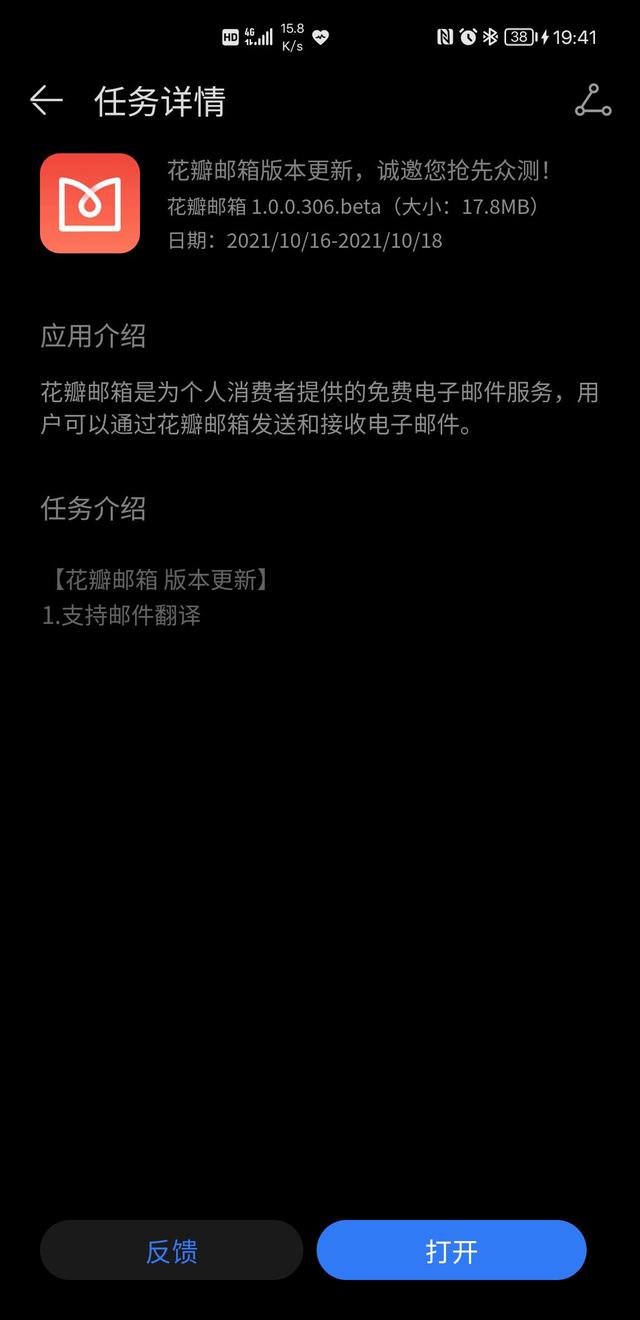
Task: Open 花瓣邮箱 with the 打开 button
Action: [452, 1250]
